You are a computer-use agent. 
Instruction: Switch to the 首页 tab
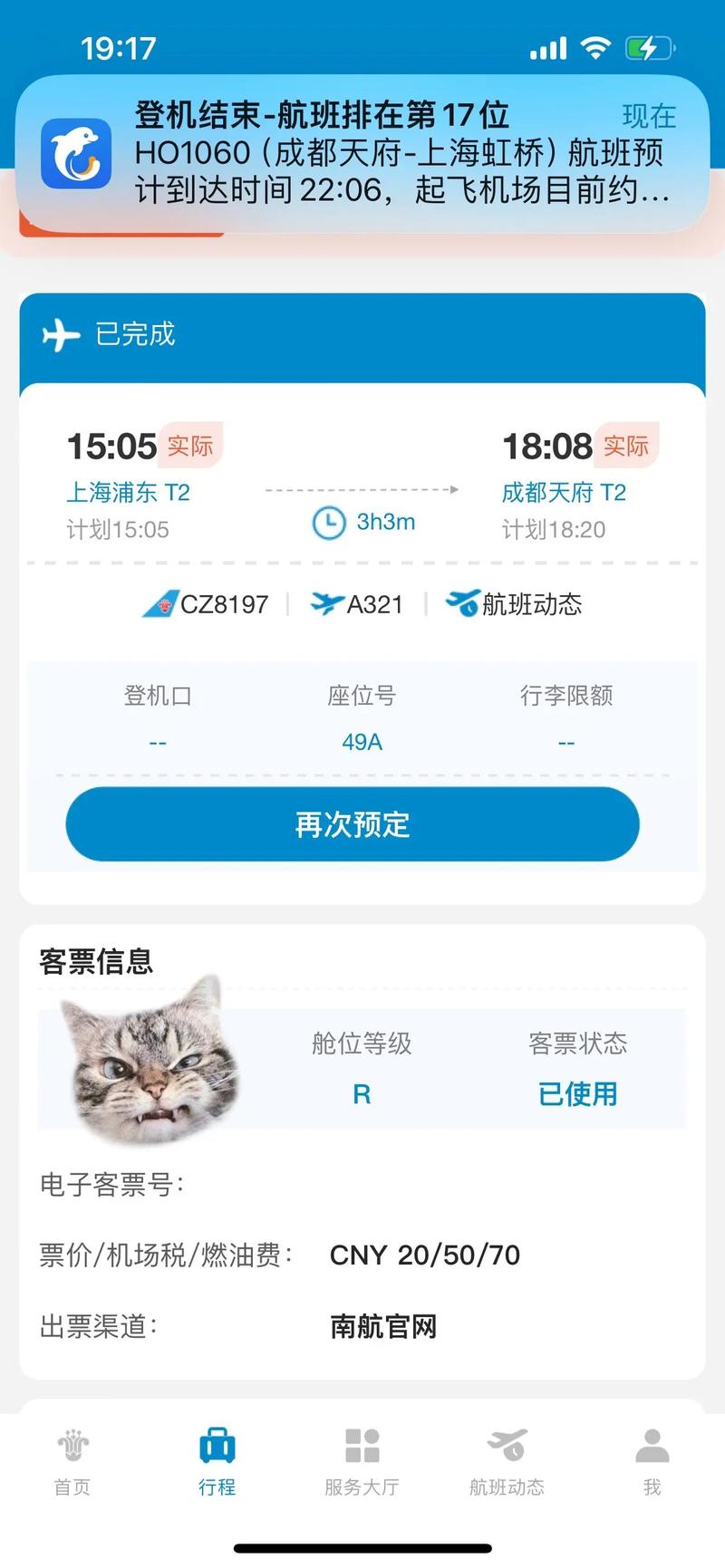(72, 1462)
